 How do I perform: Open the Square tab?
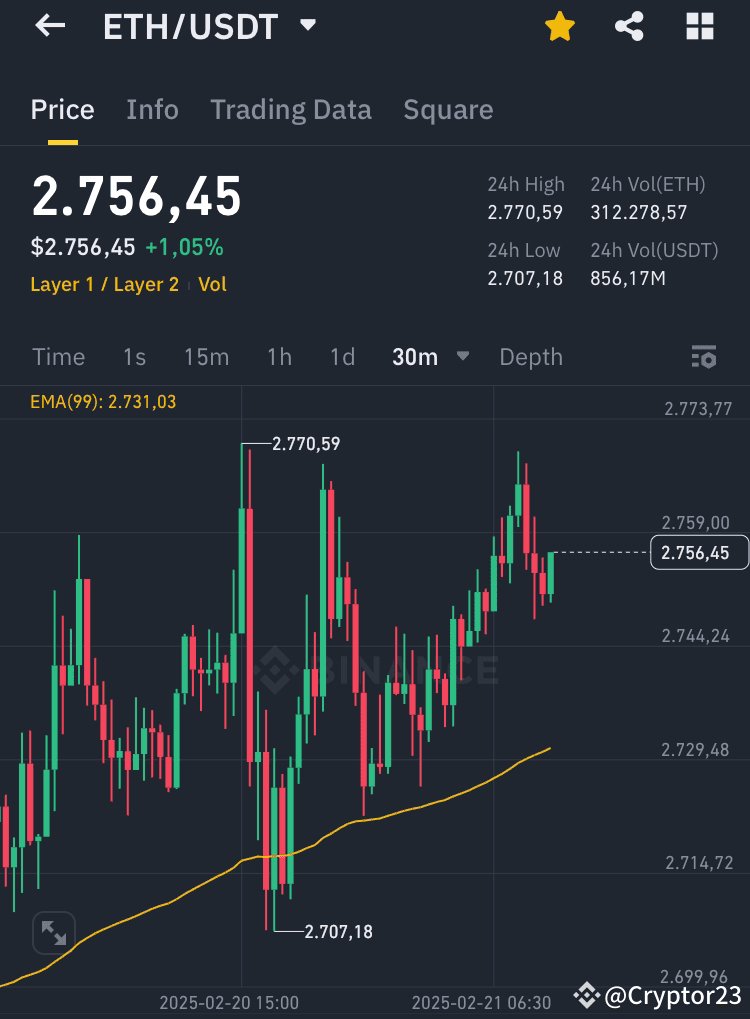[448, 110]
